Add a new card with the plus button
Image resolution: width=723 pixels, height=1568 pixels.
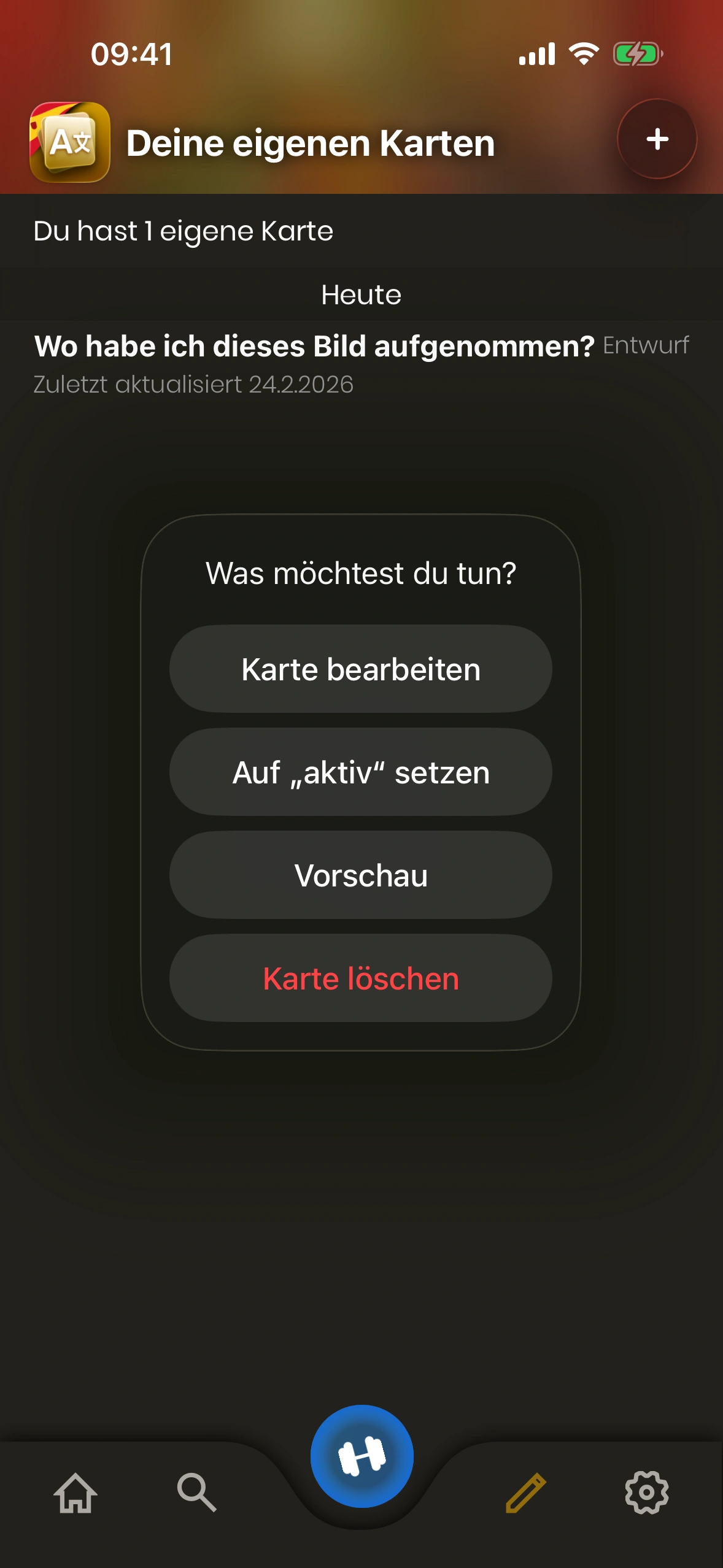(x=657, y=139)
